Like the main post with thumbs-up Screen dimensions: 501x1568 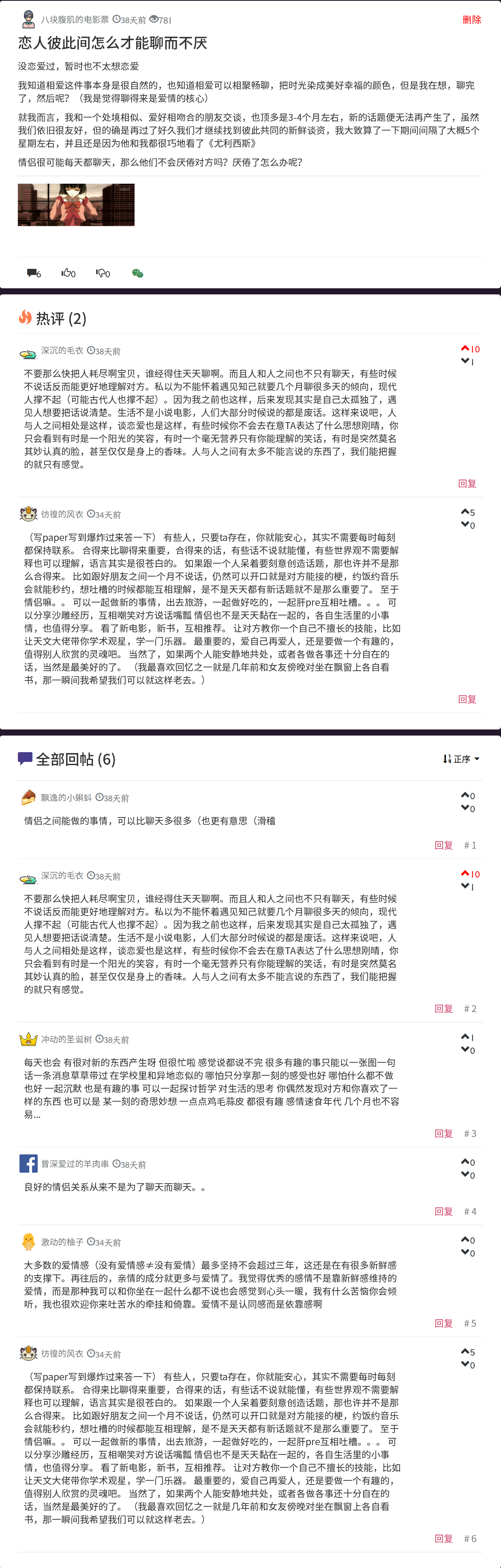click(68, 273)
